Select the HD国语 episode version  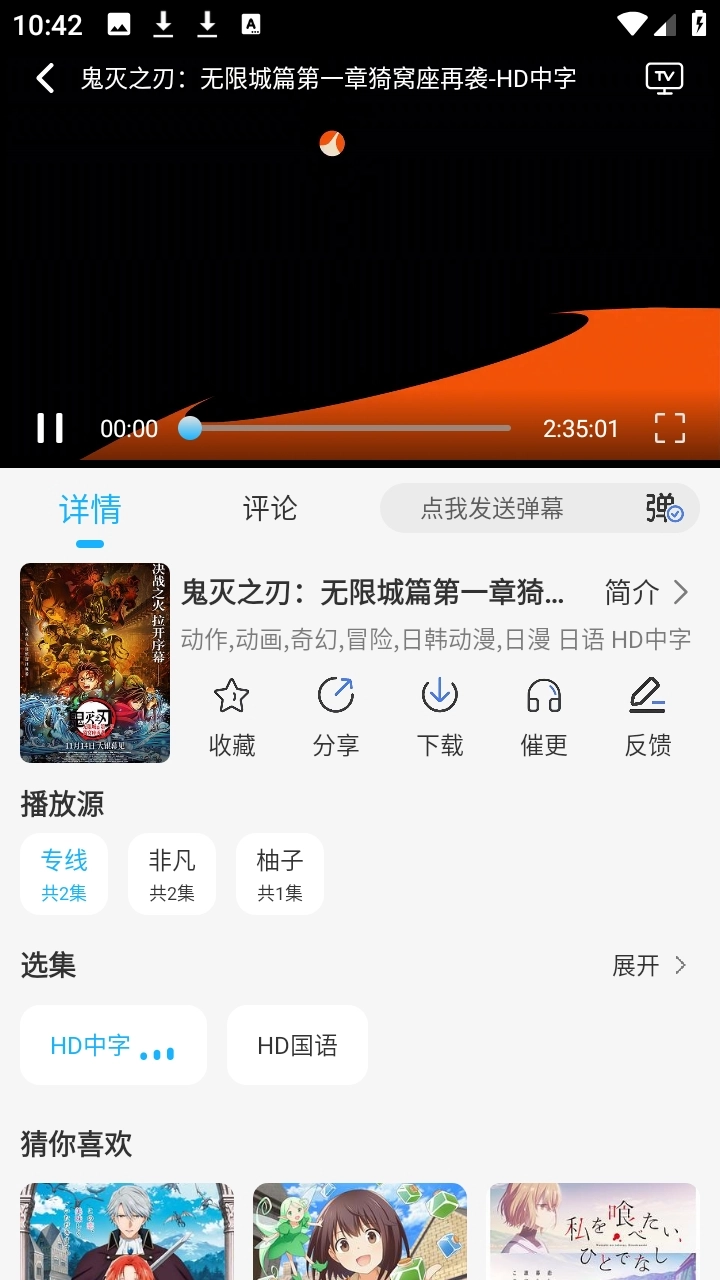coord(297,1044)
